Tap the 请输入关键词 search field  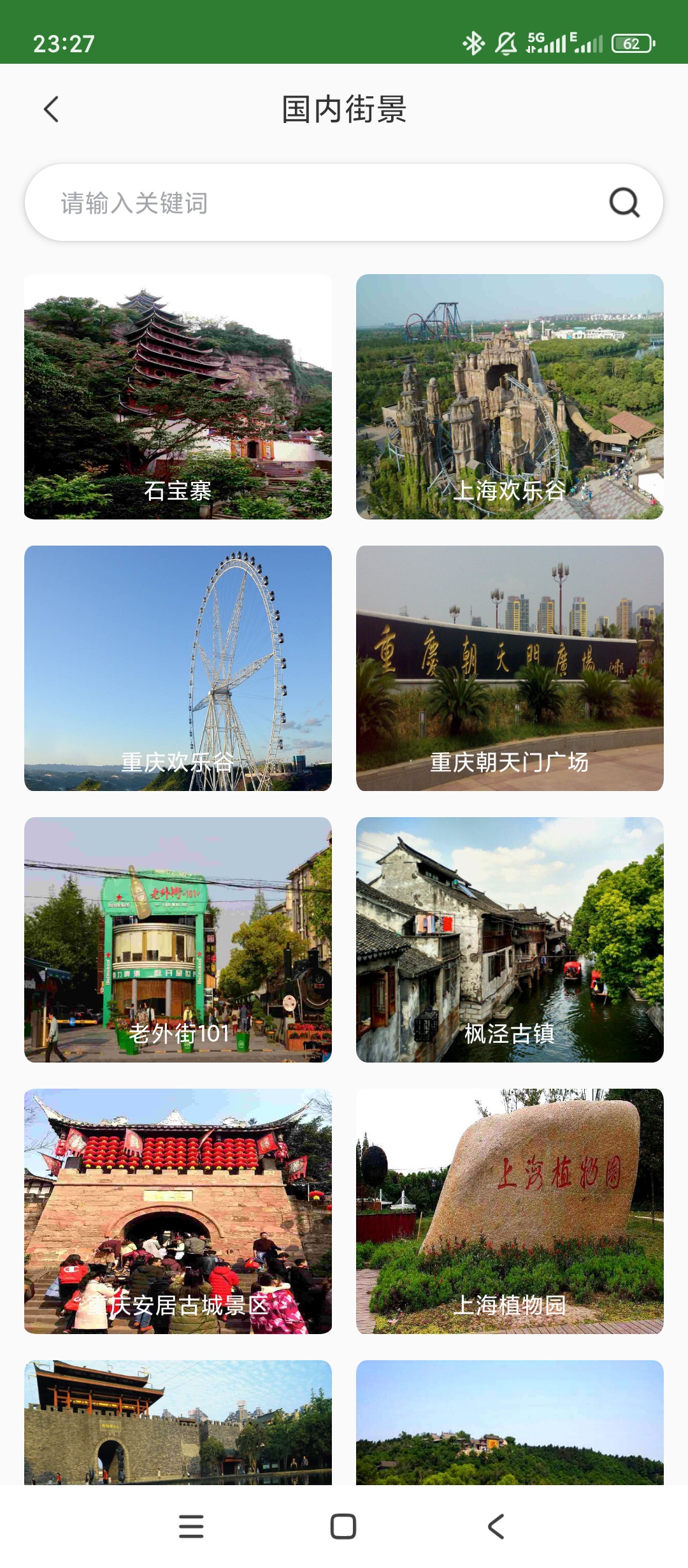344,203
